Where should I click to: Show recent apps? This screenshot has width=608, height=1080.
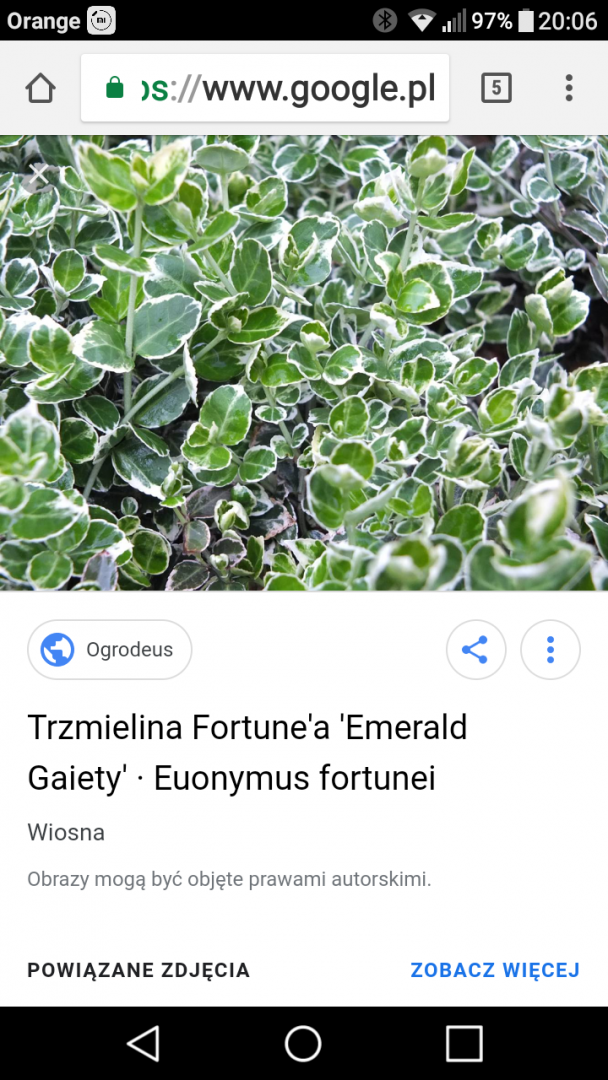click(464, 1043)
